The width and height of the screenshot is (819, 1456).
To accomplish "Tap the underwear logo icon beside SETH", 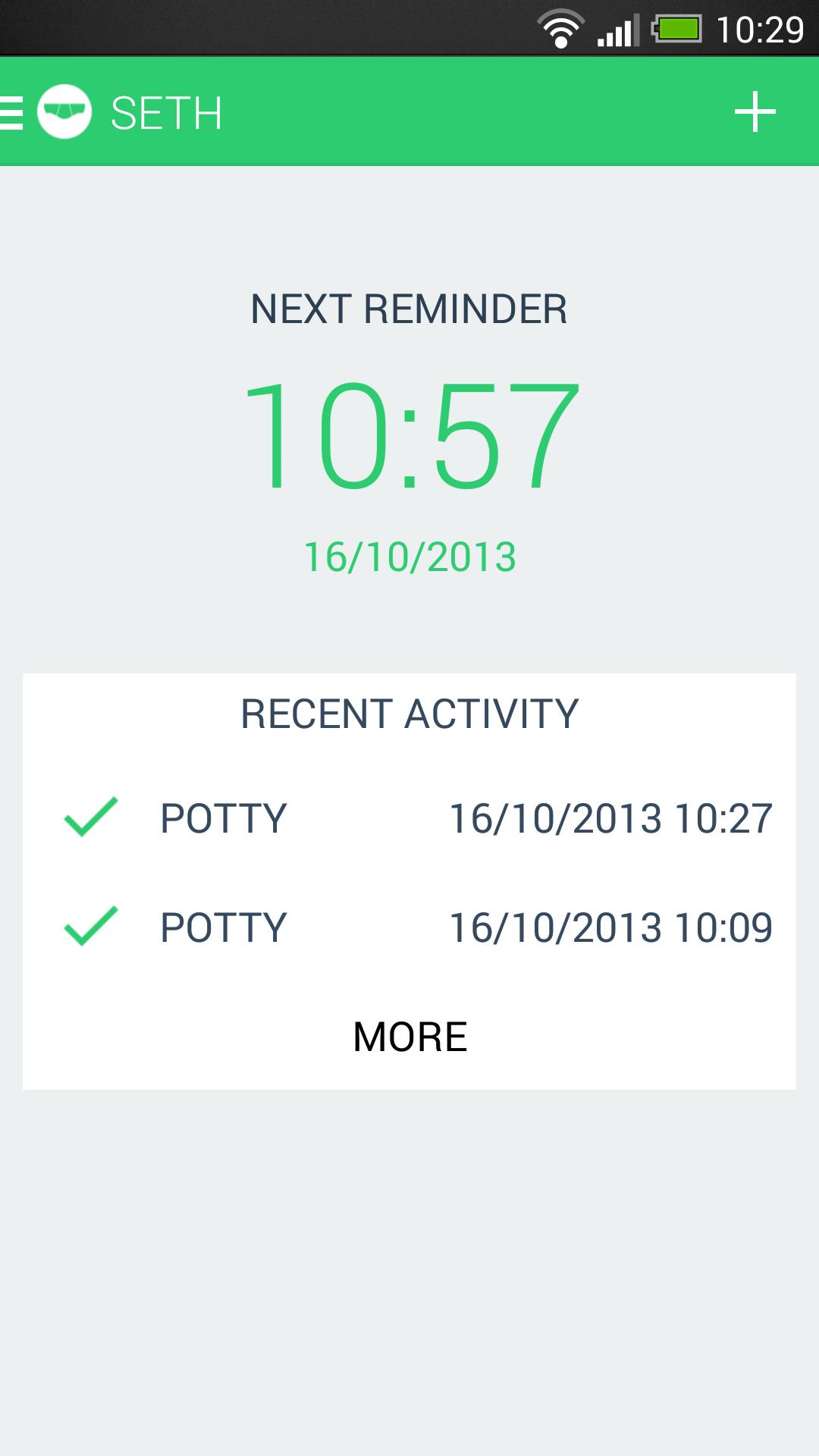I will (x=65, y=112).
